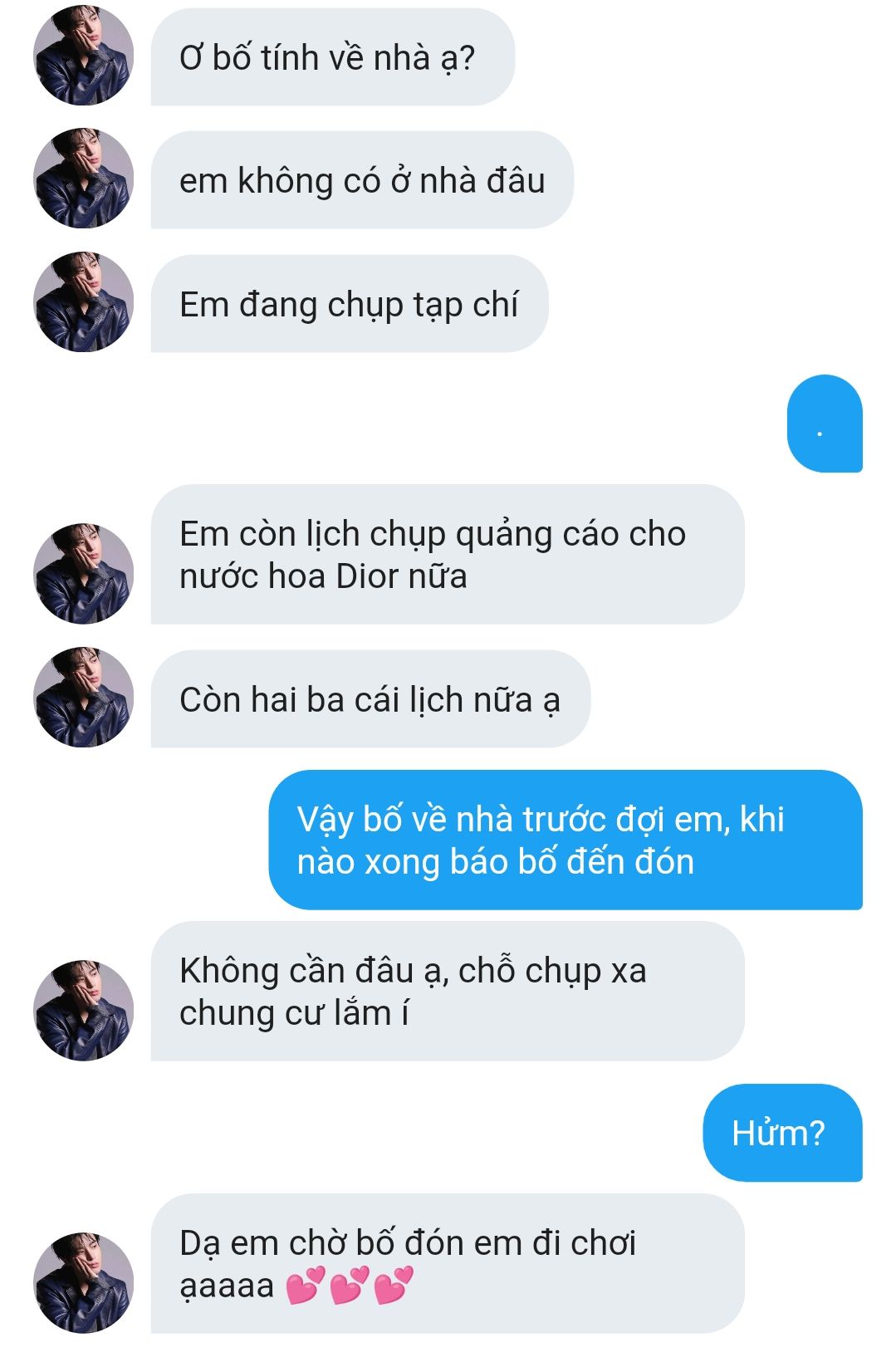
Task: Tap the avatar next to "Em đang chụp tạp chí"
Action: (x=83, y=302)
